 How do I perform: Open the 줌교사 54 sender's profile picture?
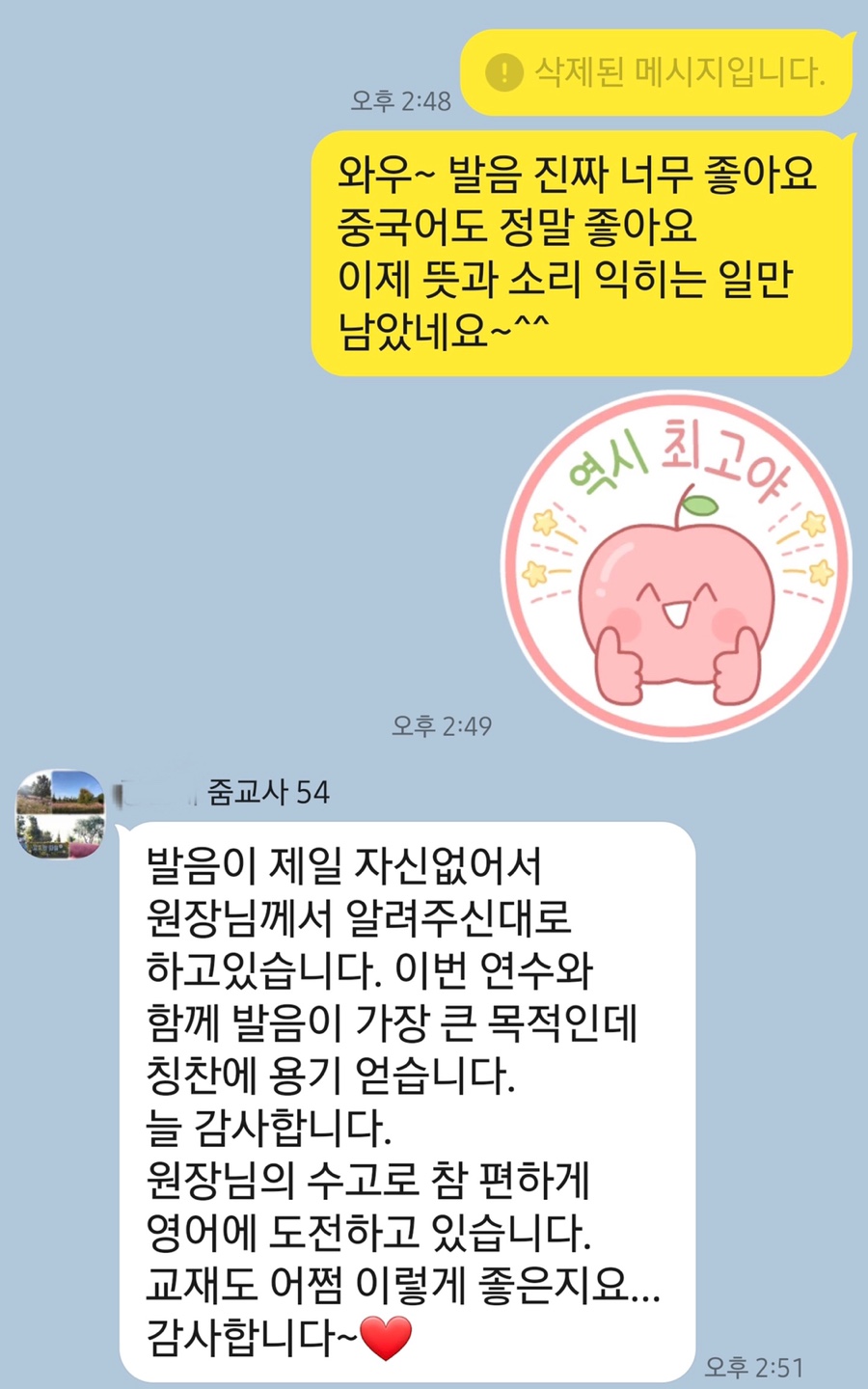point(60,813)
